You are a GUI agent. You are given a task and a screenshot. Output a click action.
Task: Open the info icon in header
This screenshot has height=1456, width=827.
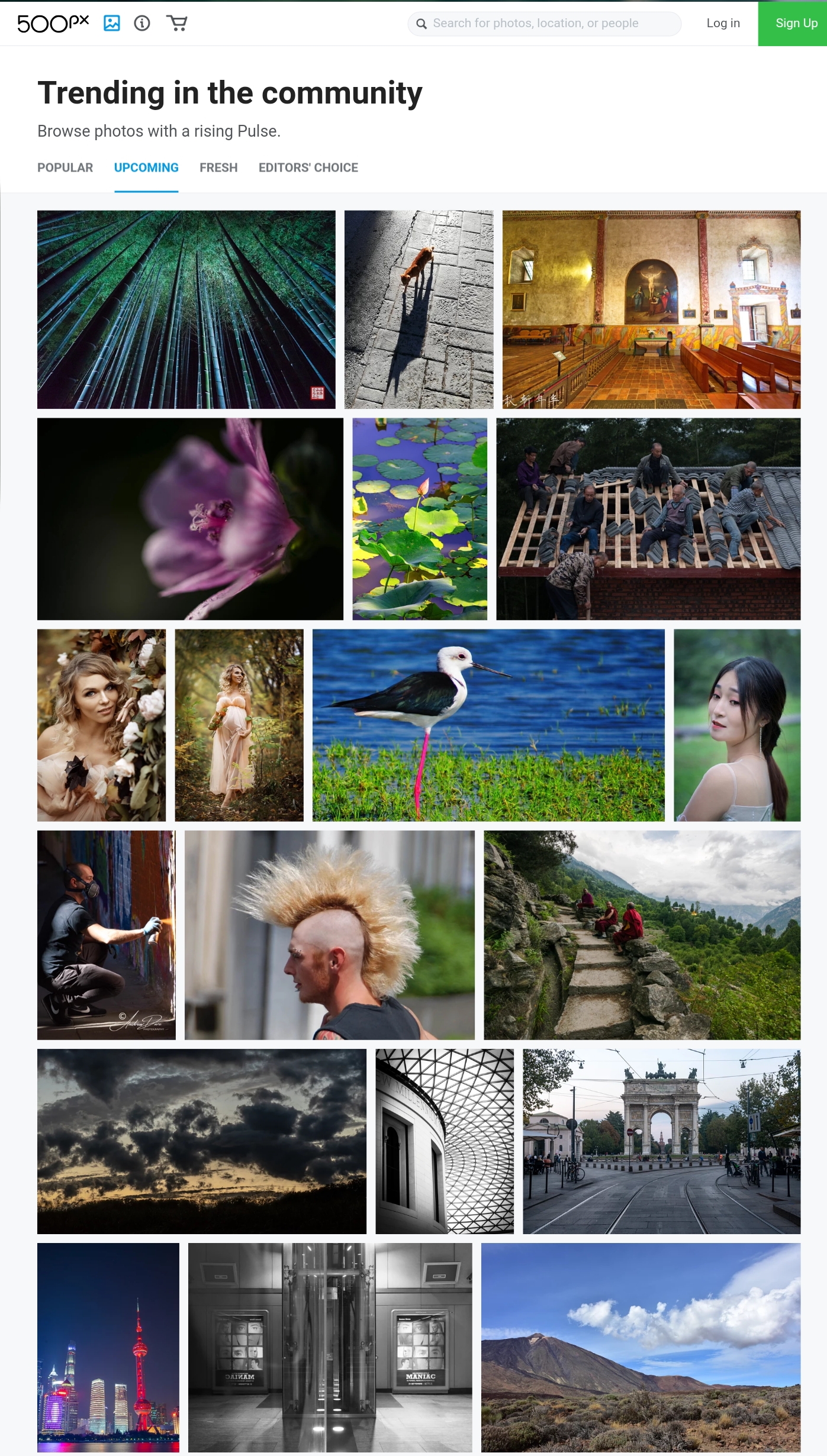tap(142, 23)
